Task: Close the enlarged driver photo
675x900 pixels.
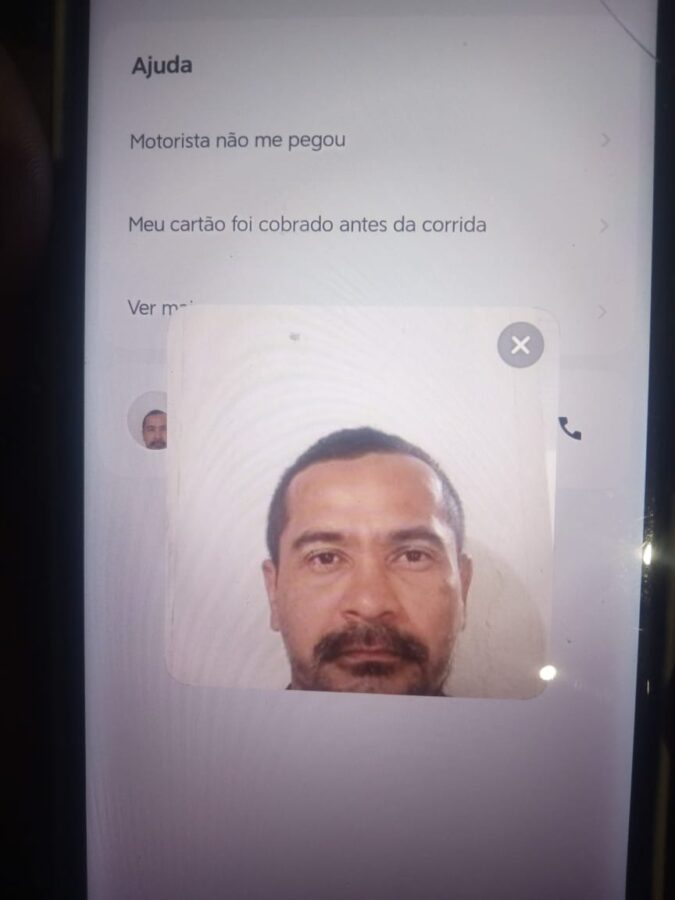Action: click(520, 346)
